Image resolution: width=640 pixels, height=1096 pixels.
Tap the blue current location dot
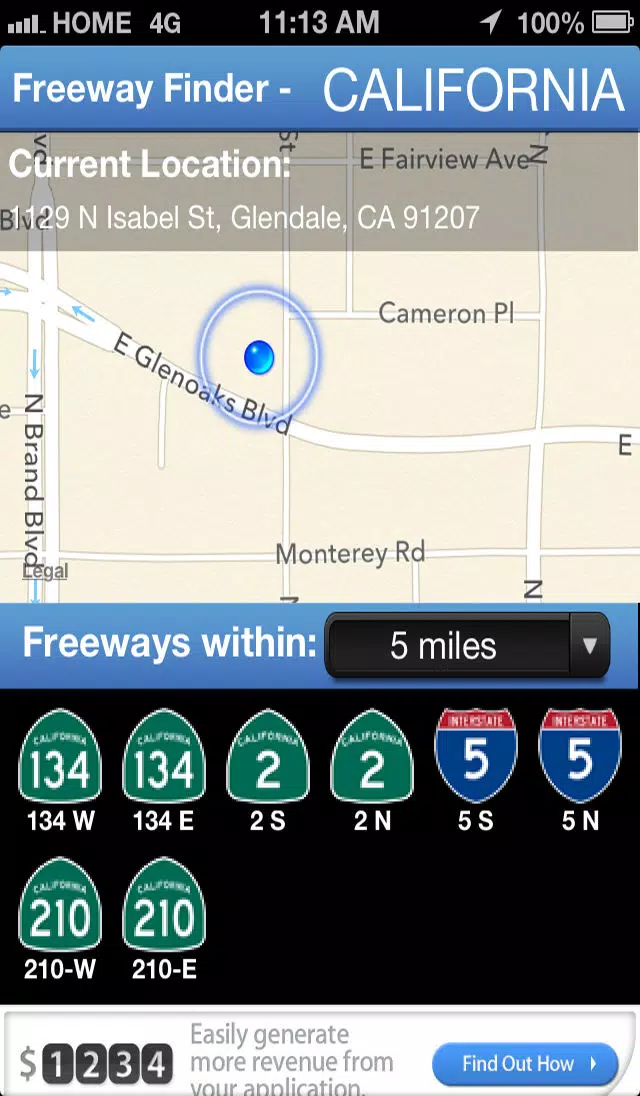click(x=259, y=357)
